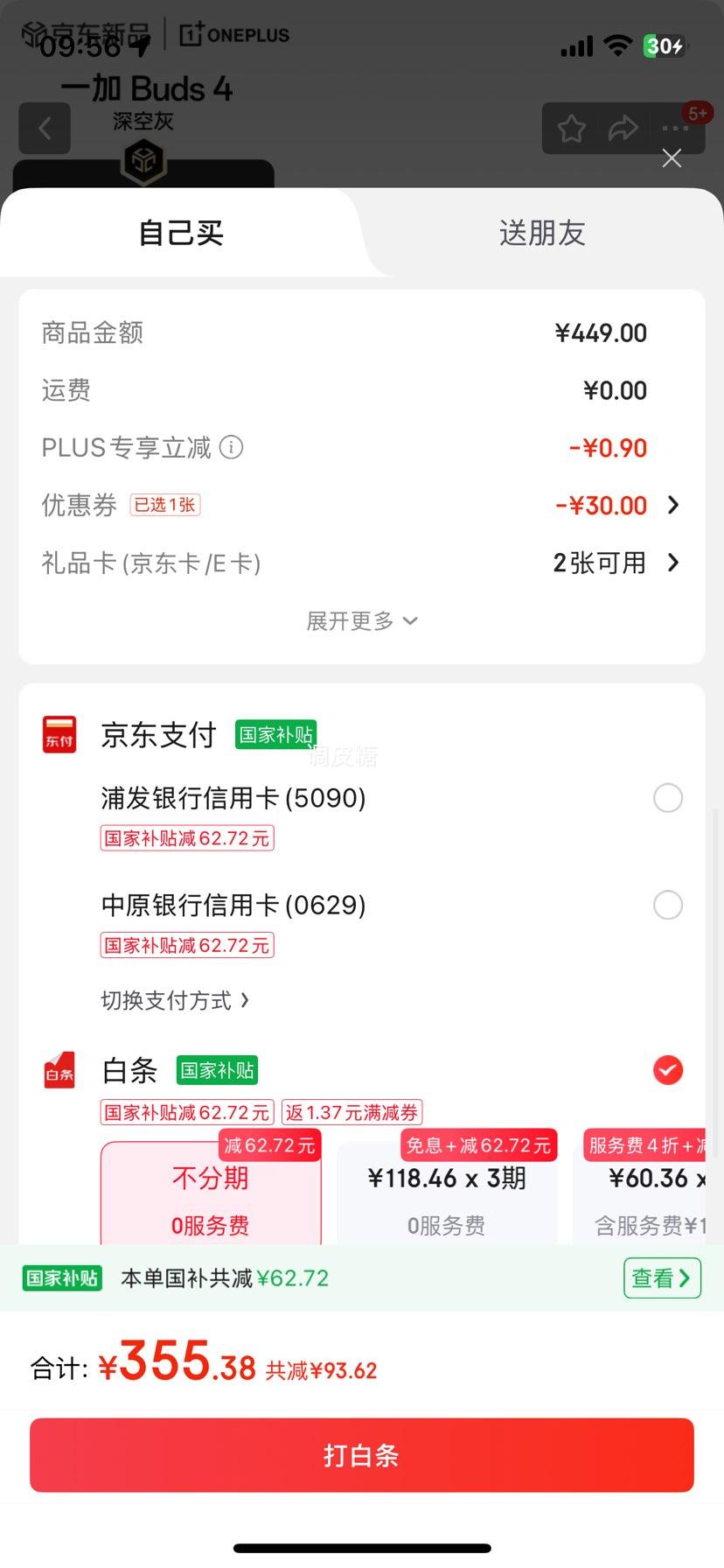Screen dimensions: 724x1568
Task: Deselect the 白条 payment option
Action: click(x=667, y=1069)
